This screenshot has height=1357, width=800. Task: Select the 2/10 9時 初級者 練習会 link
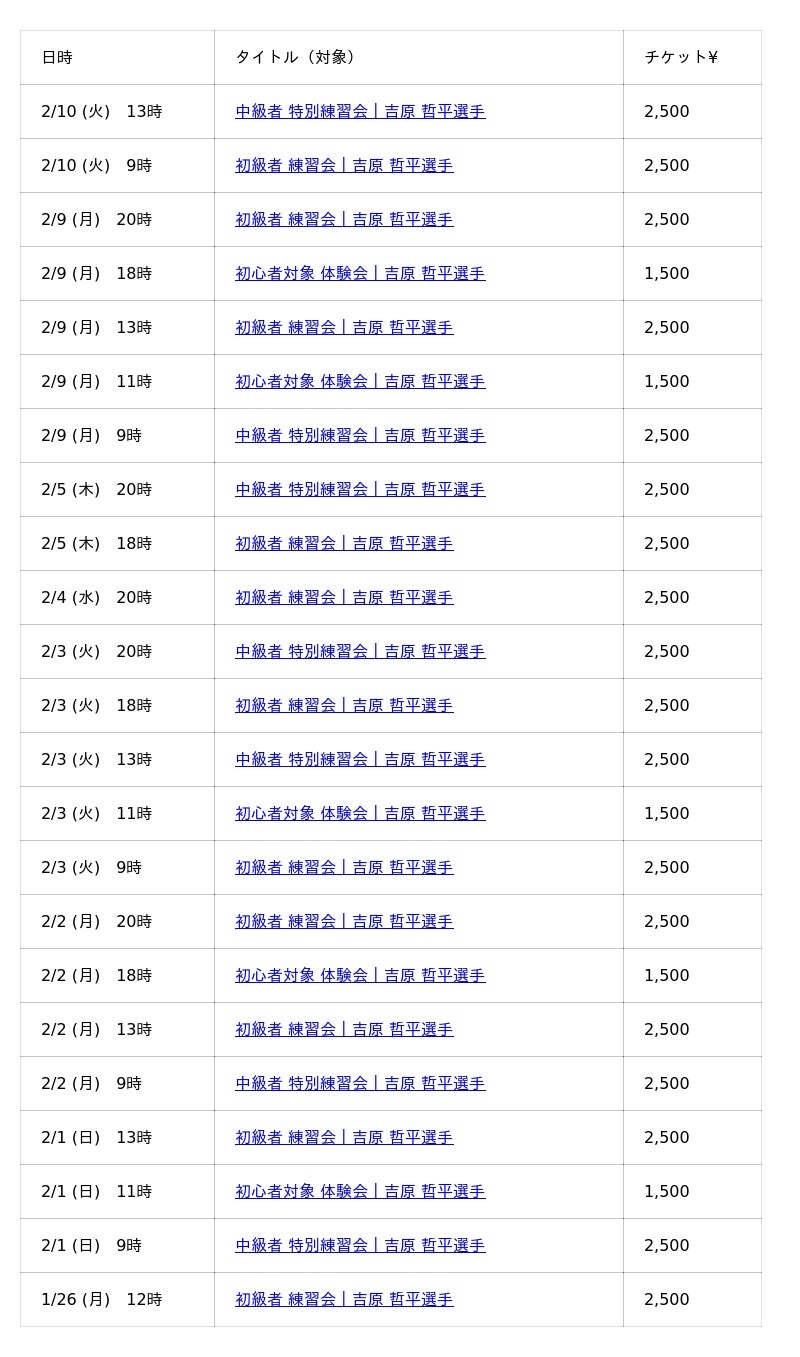344,166
